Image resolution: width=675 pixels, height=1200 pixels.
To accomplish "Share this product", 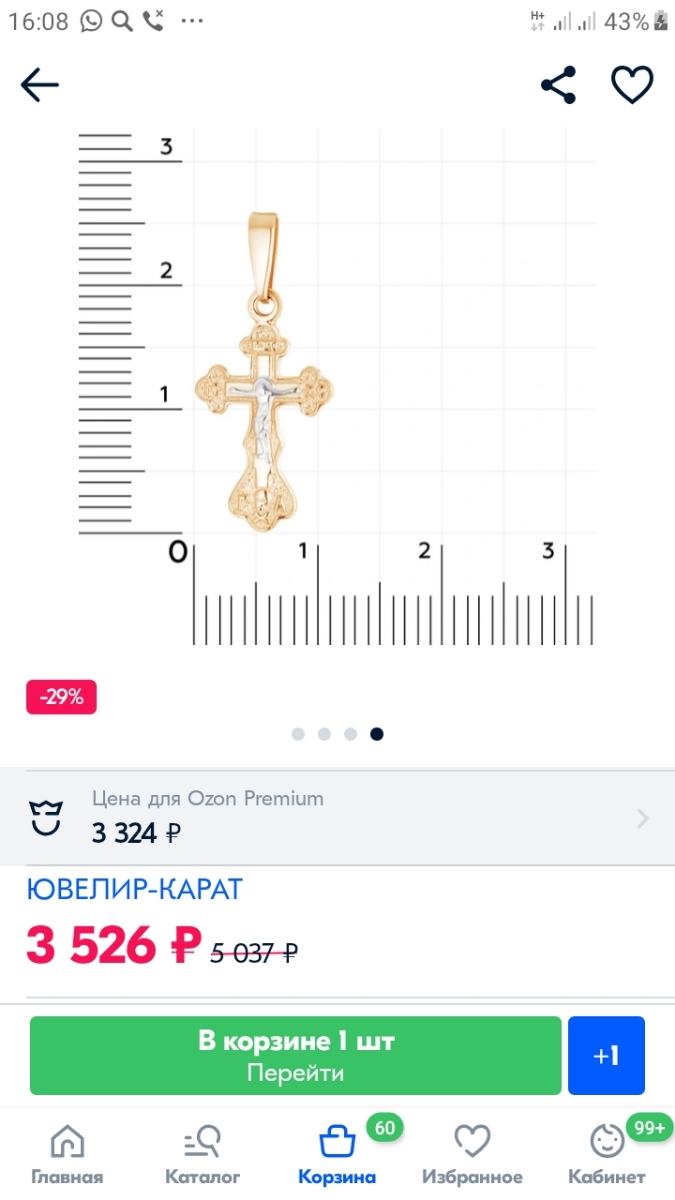I will point(558,86).
